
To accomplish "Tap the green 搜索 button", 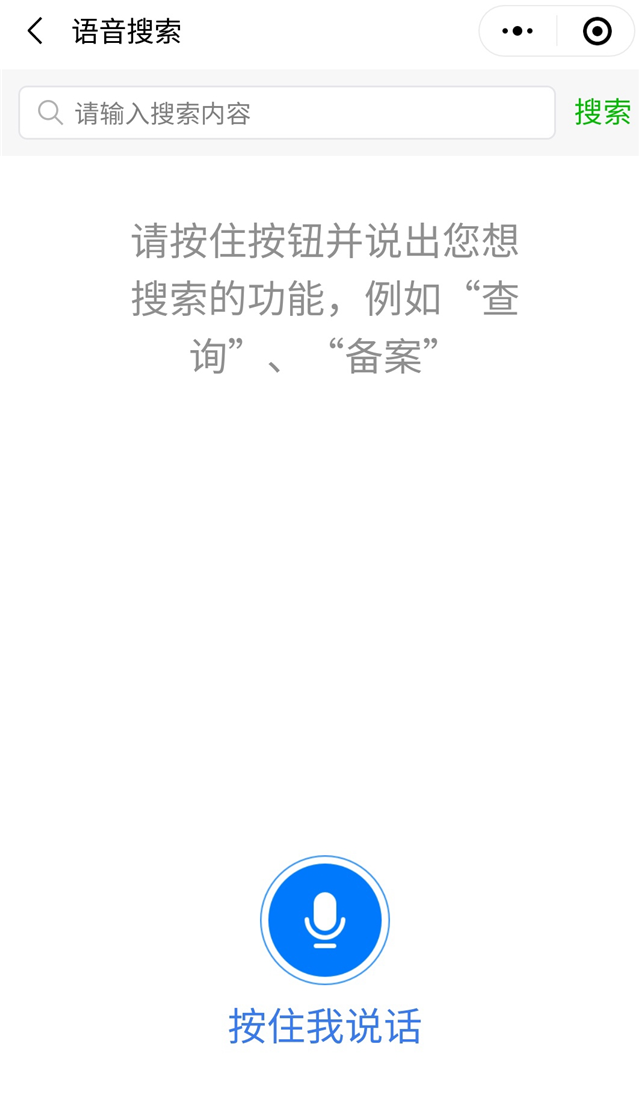I will tap(602, 113).
